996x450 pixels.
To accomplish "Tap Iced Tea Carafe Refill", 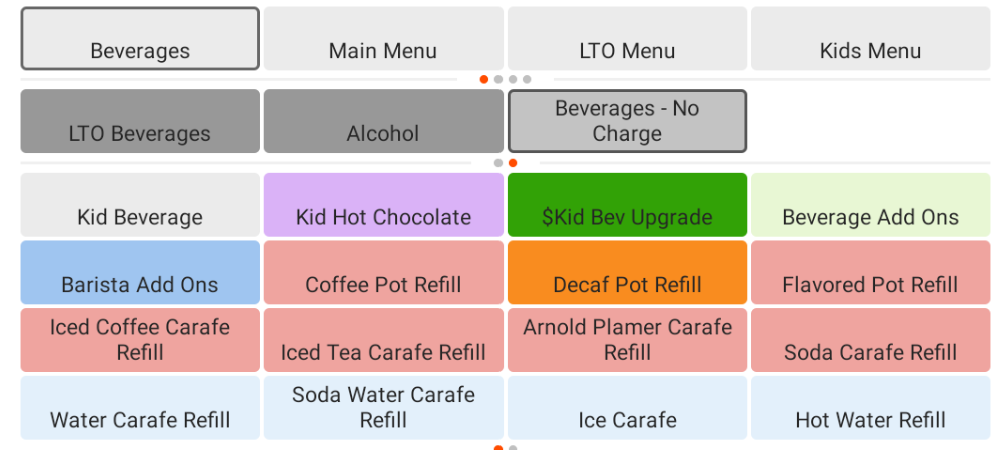I will pos(383,340).
